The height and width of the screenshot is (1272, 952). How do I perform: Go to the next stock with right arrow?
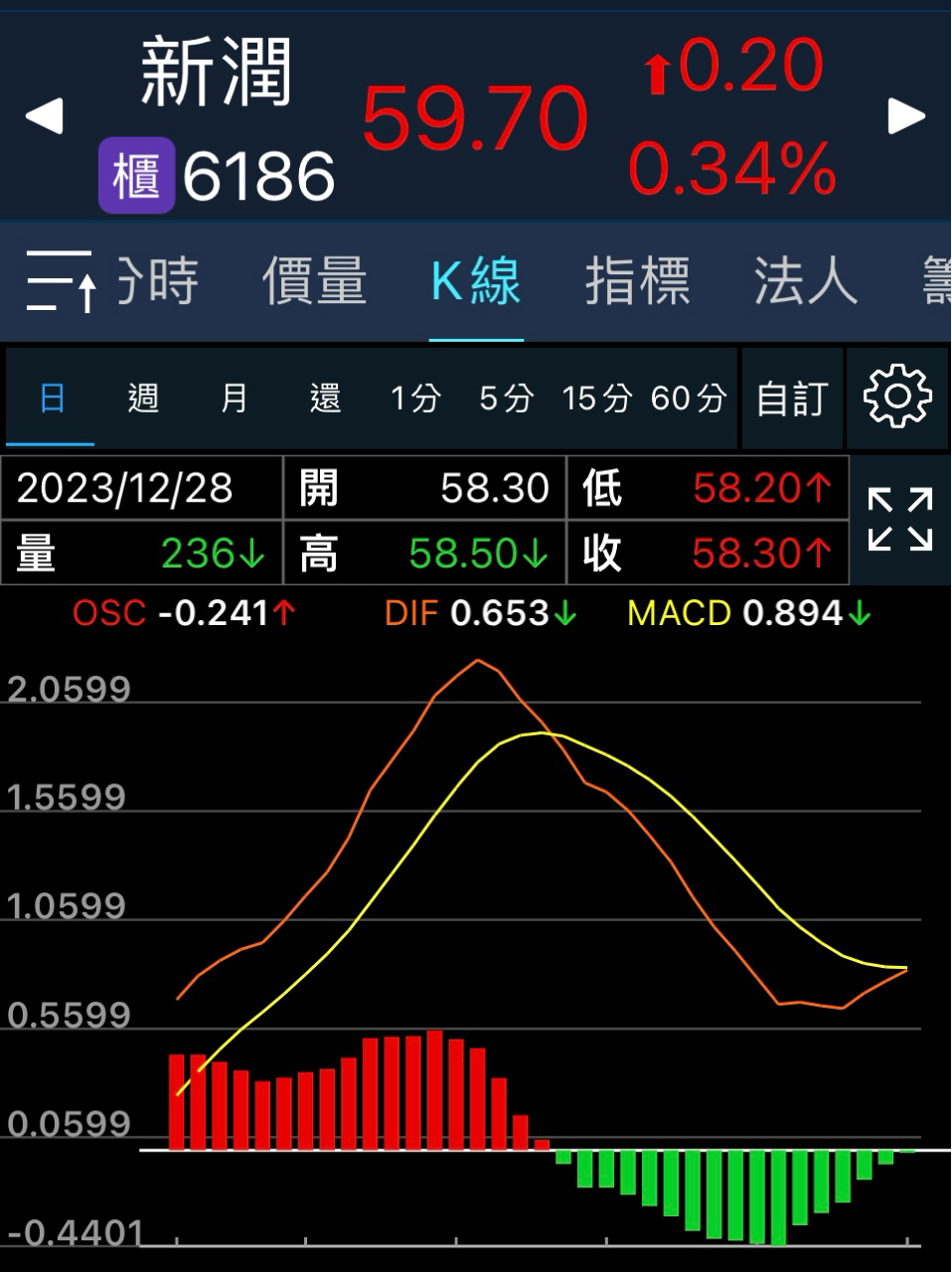pyautogui.click(x=905, y=116)
